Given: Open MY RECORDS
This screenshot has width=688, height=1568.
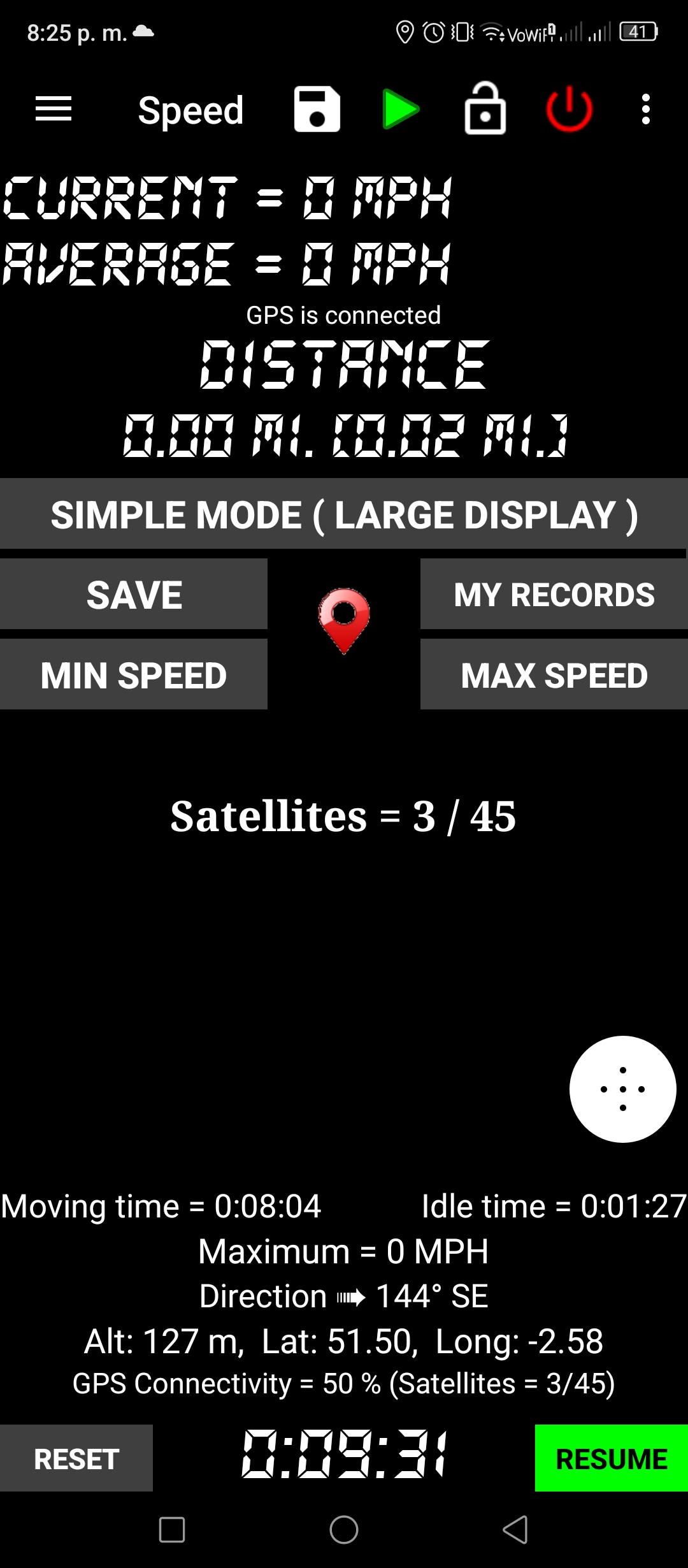Looking at the screenshot, I should 554,594.
